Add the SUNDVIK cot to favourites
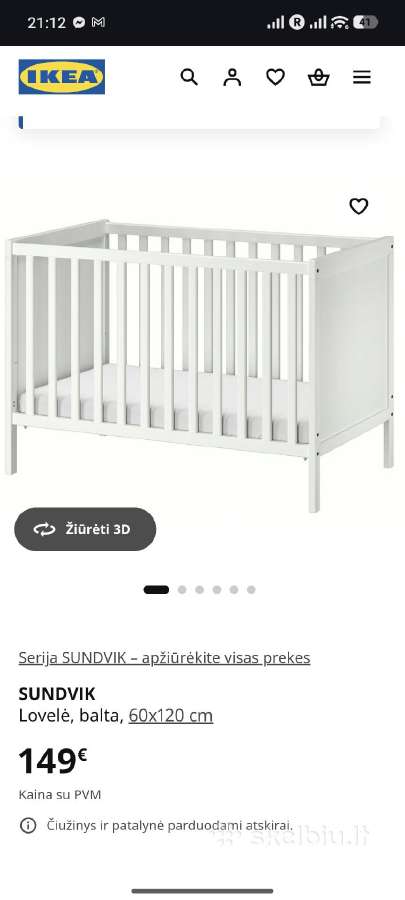The image size is (405, 900). coord(359,206)
